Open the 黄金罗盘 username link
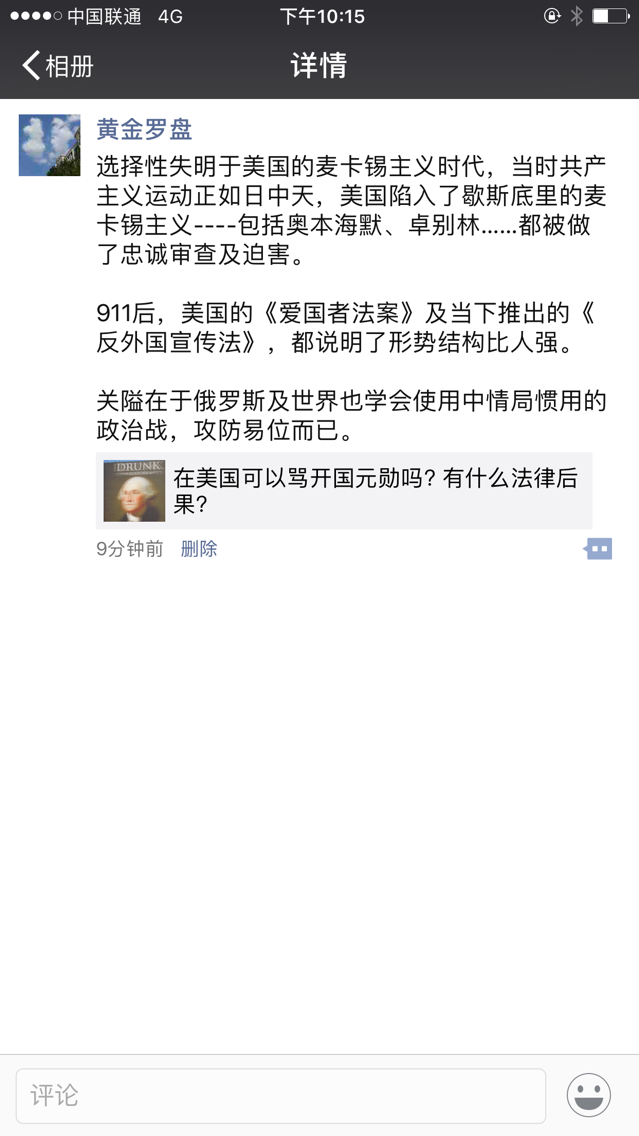Image resolution: width=639 pixels, height=1136 pixels. coord(144,130)
